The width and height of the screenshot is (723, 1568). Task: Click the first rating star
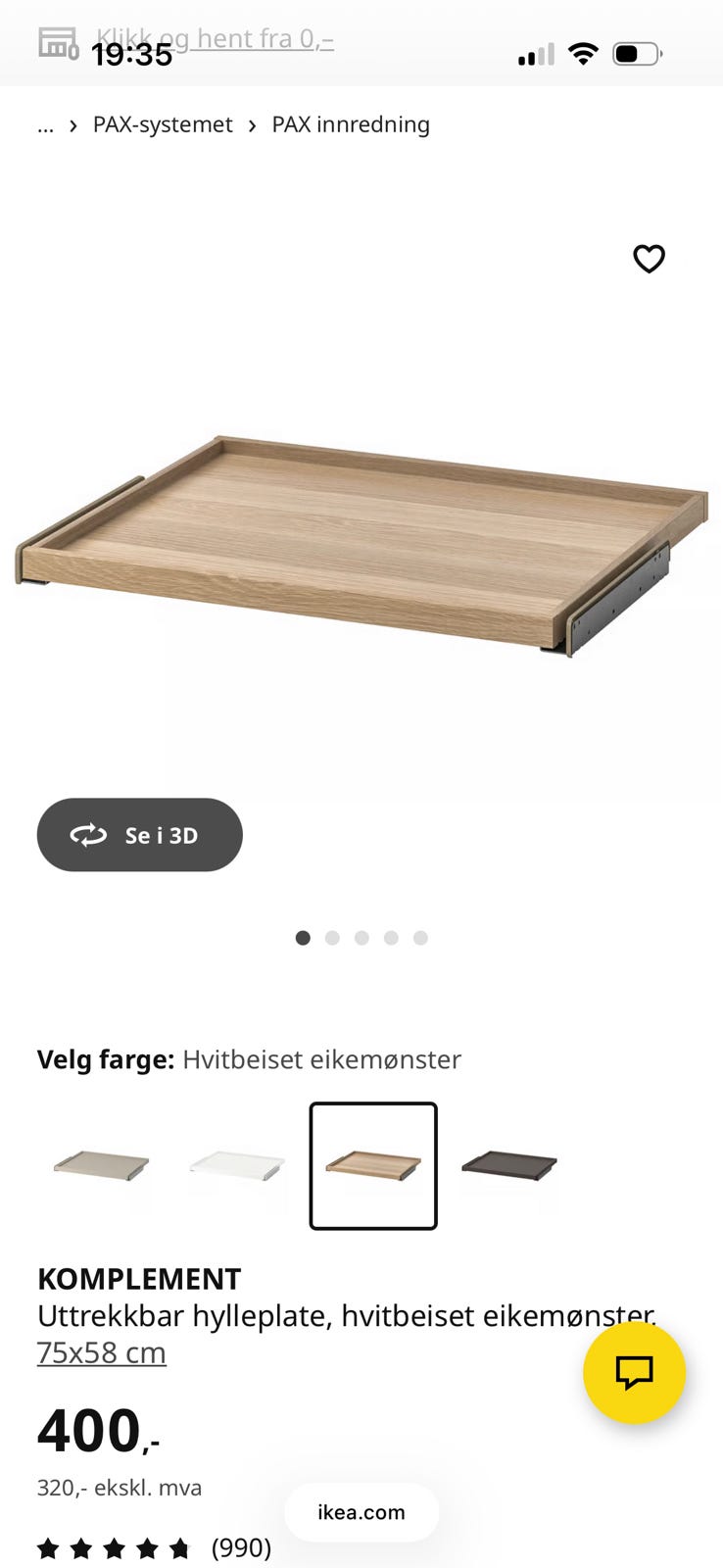pos(47,1546)
